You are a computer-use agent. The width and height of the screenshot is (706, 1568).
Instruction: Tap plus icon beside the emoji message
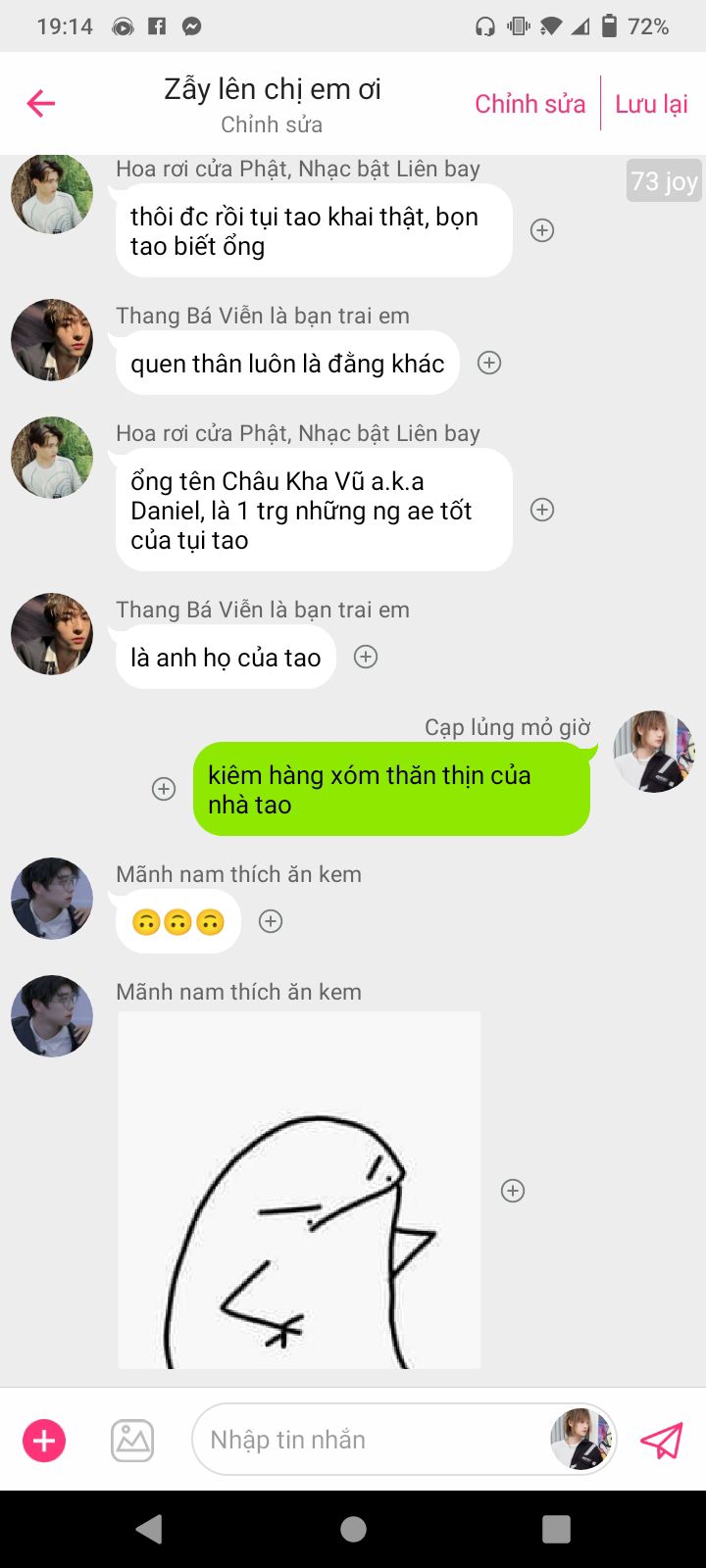(271, 921)
